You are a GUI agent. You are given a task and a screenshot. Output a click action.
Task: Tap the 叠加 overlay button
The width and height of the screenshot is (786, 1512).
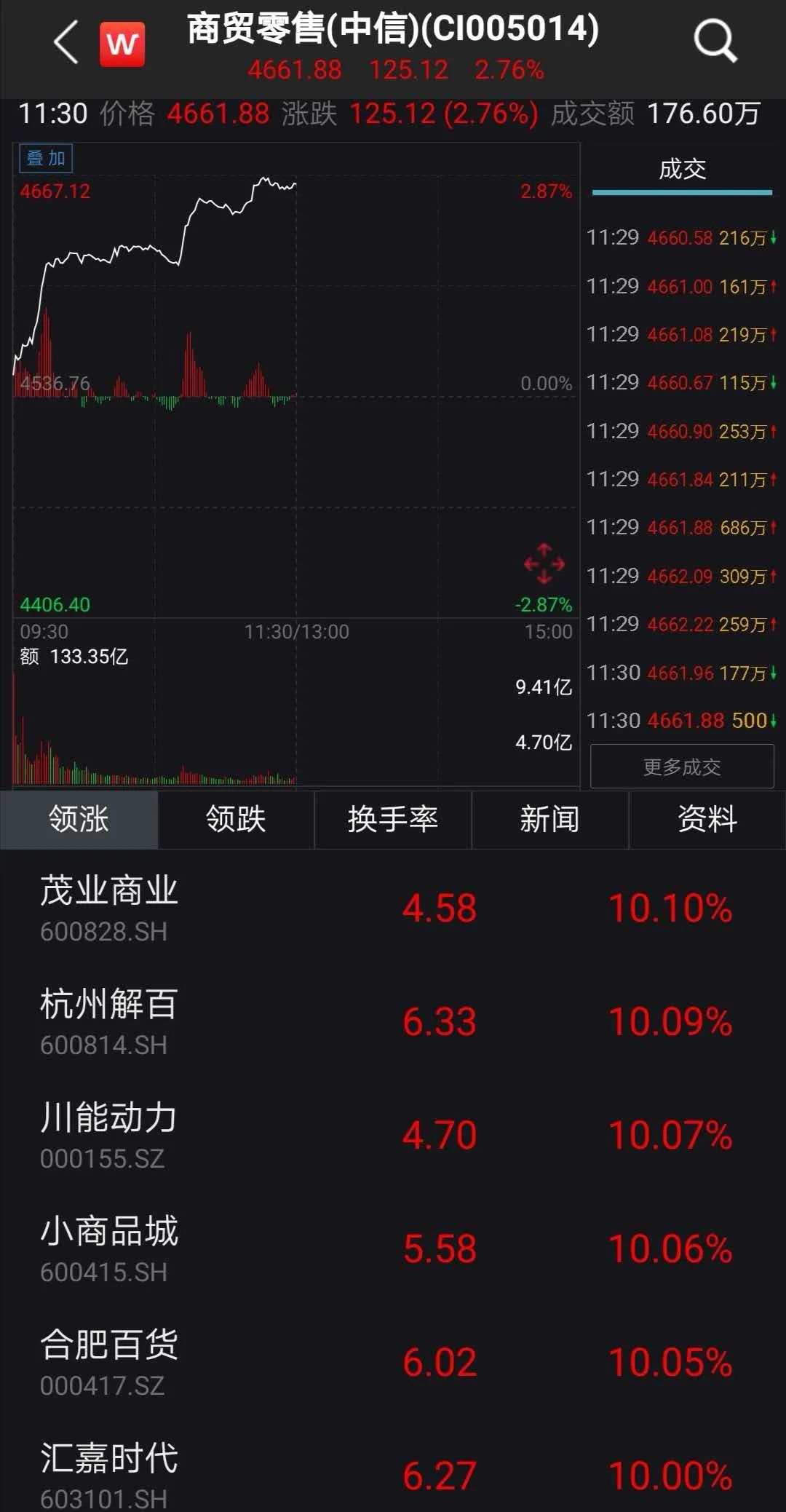tap(46, 158)
